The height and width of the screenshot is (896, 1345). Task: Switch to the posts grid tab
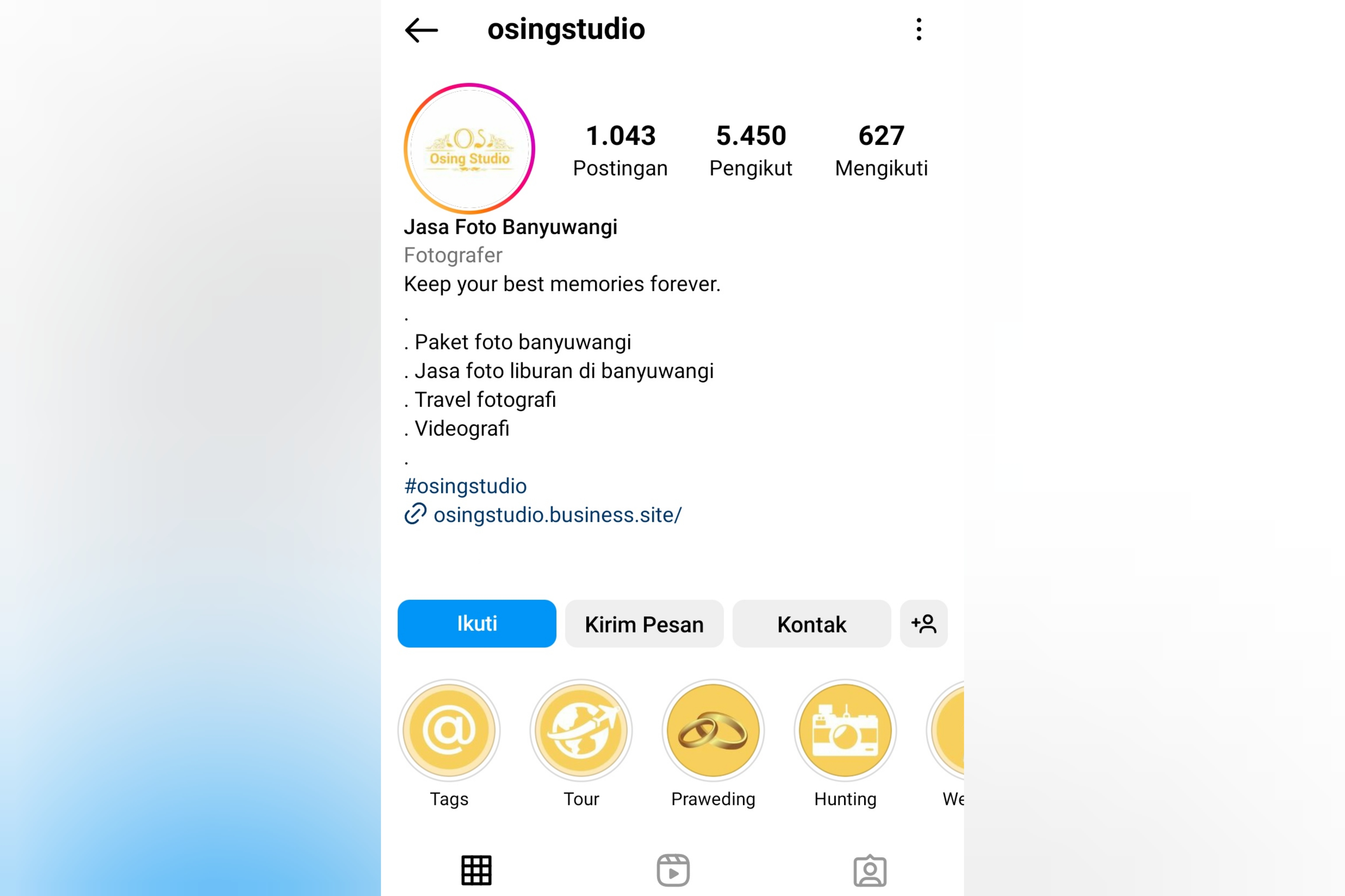pos(476,870)
